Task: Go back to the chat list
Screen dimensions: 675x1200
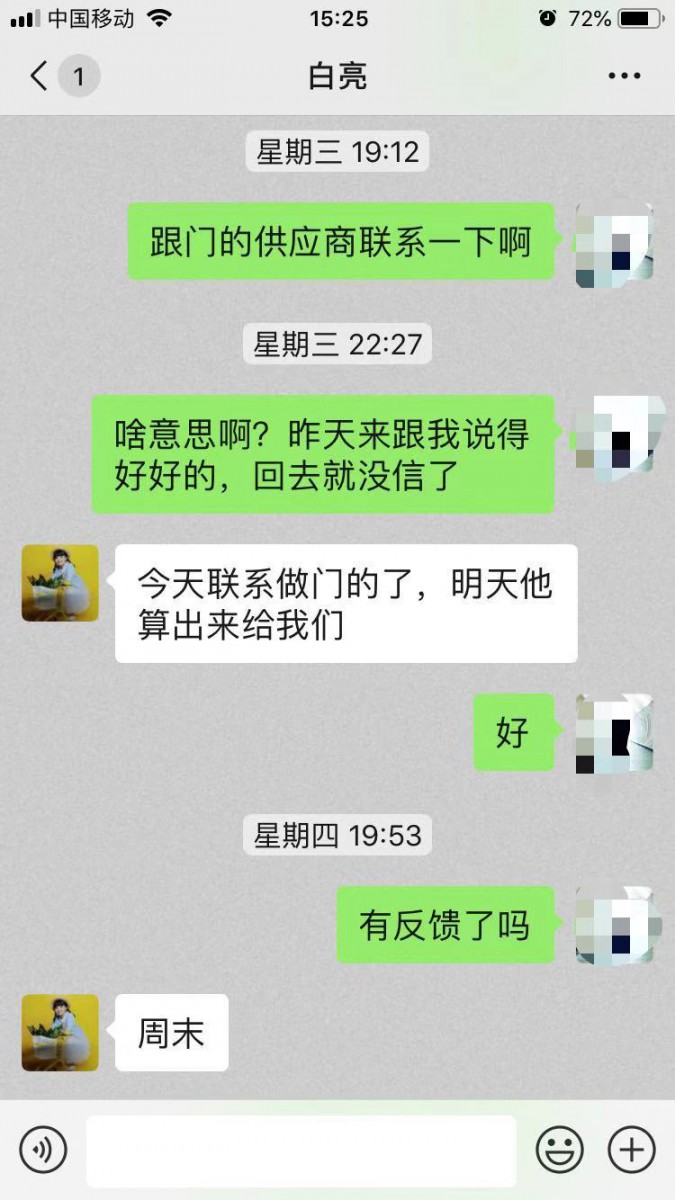Action: (x=40, y=76)
